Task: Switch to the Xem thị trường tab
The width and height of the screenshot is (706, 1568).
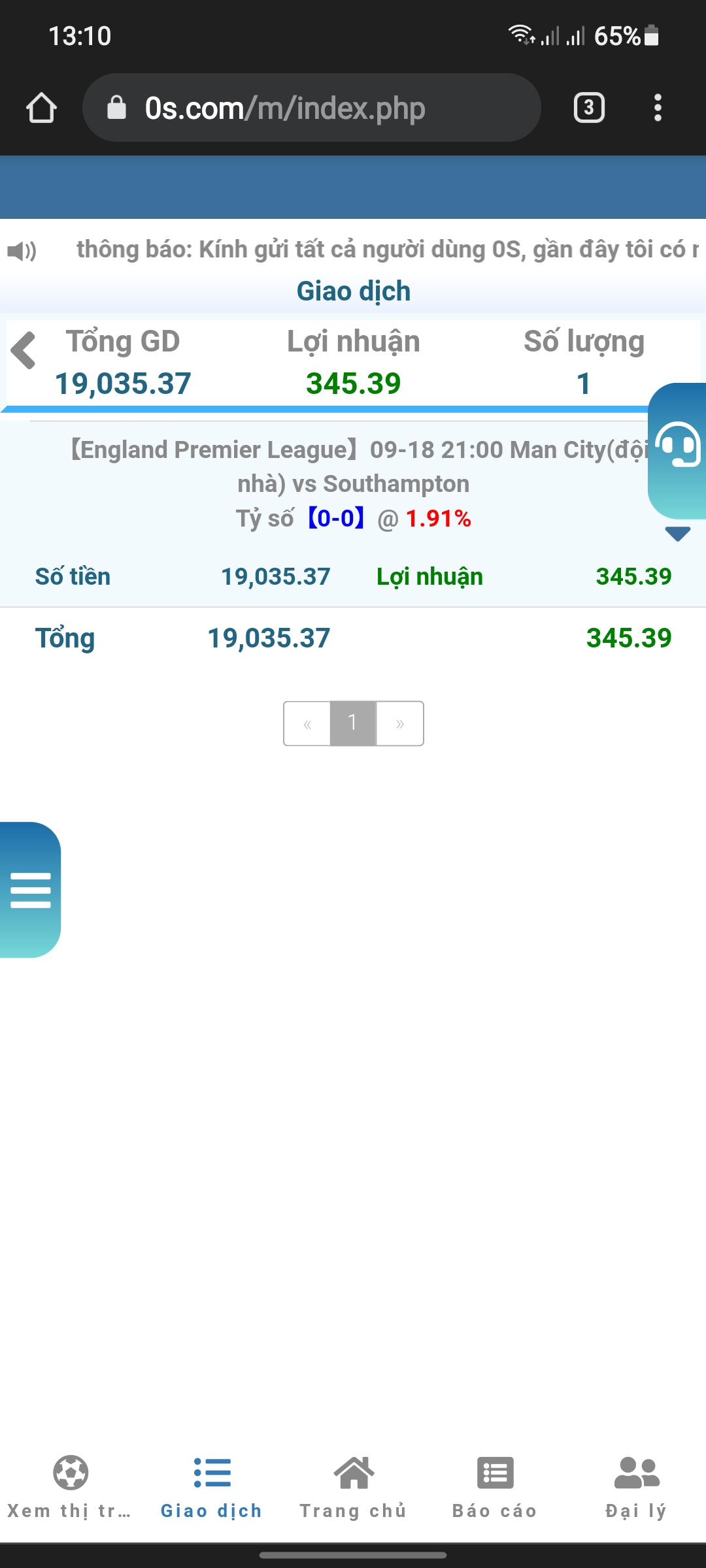Action: click(x=70, y=1486)
